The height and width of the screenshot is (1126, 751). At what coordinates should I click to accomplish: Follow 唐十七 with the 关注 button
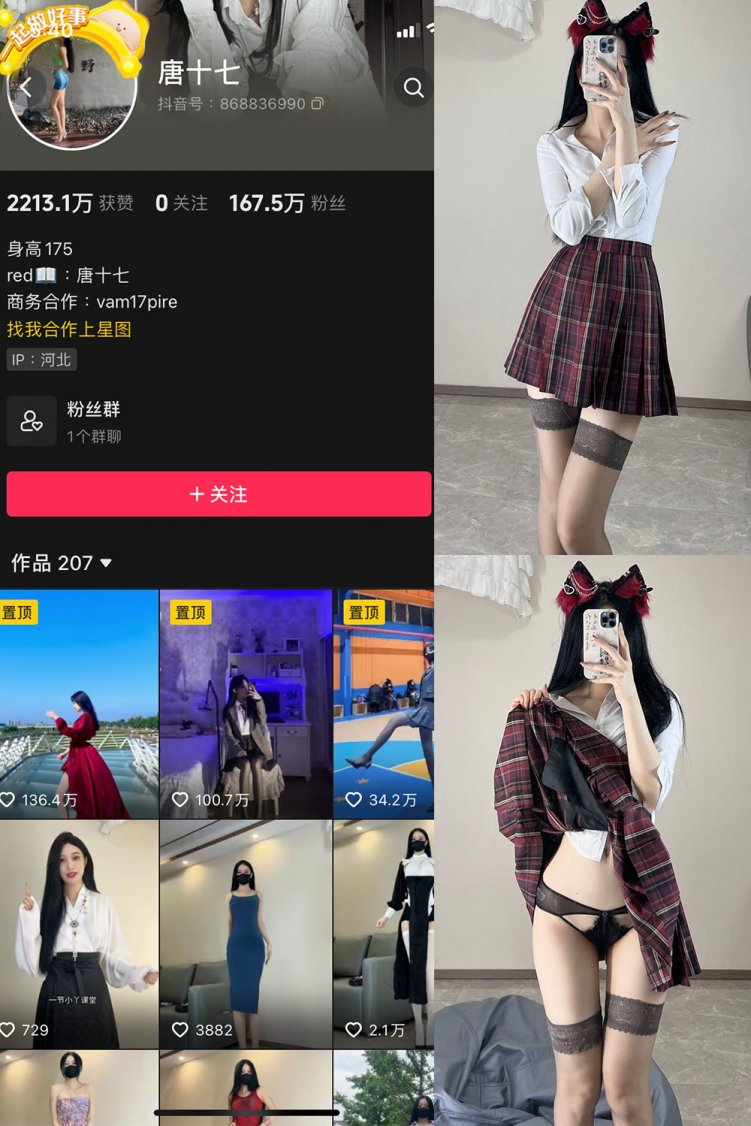(x=217, y=494)
